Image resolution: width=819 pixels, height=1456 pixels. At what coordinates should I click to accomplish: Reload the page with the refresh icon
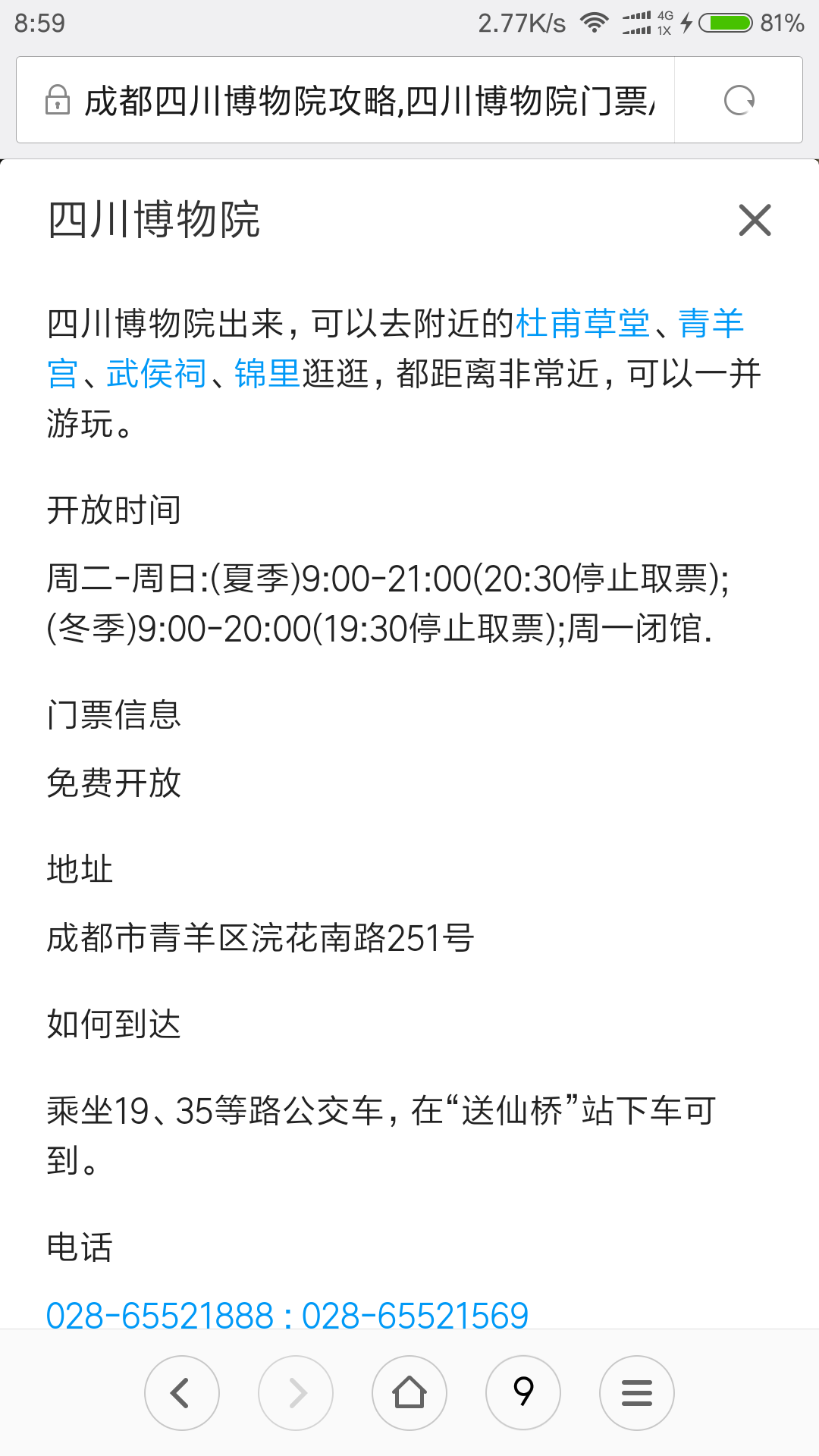[x=739, y=100]
